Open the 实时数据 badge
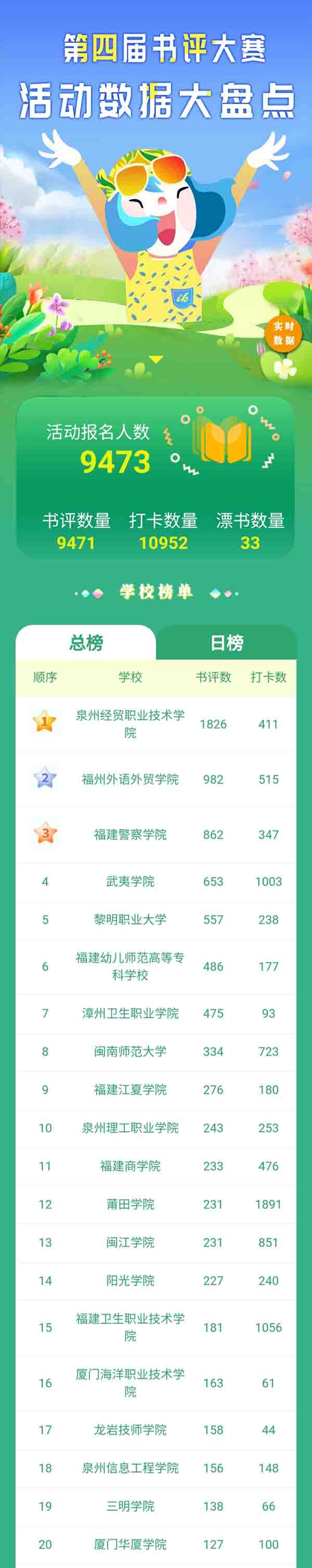The image size is (312, 1568). click(283, 334)
